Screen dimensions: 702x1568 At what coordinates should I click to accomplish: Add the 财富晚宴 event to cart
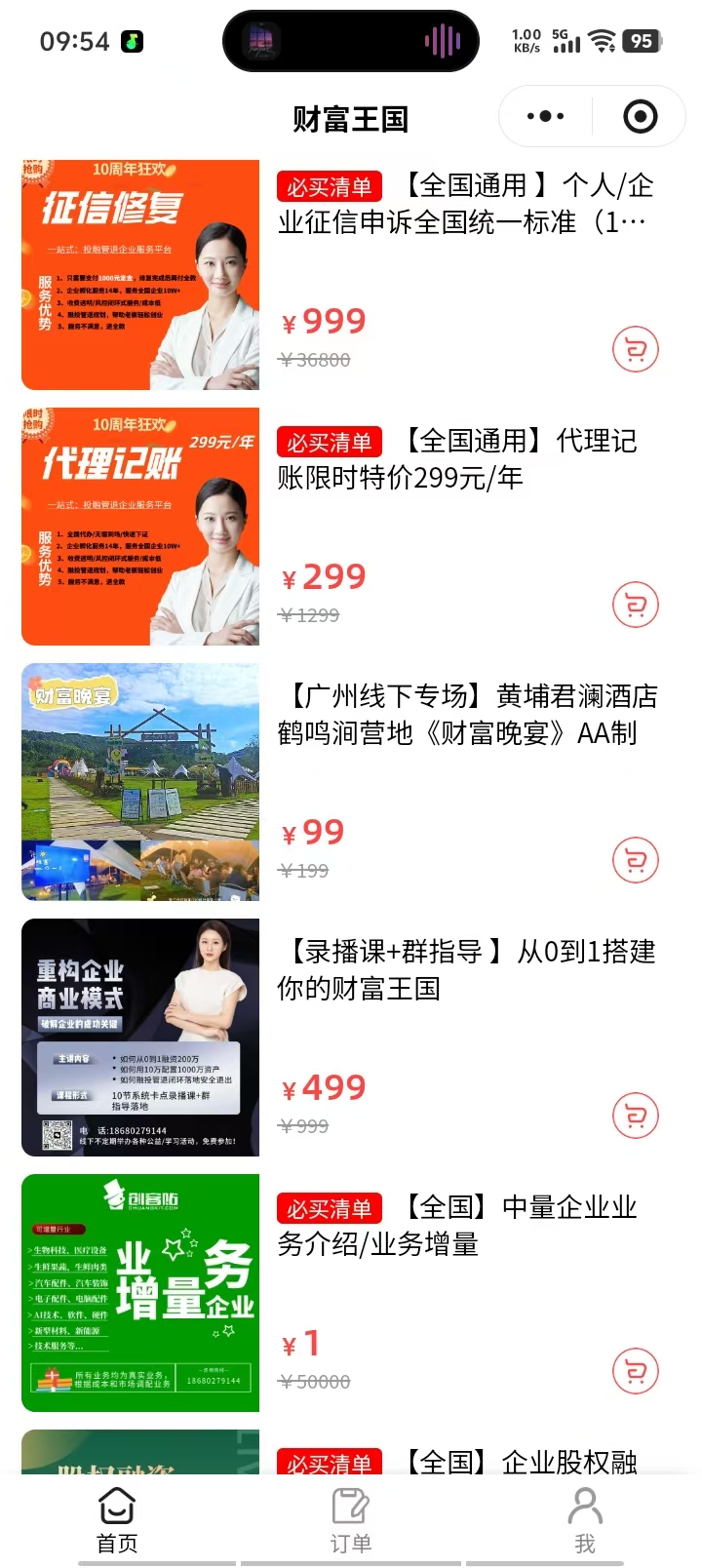[x=636, y=860]
